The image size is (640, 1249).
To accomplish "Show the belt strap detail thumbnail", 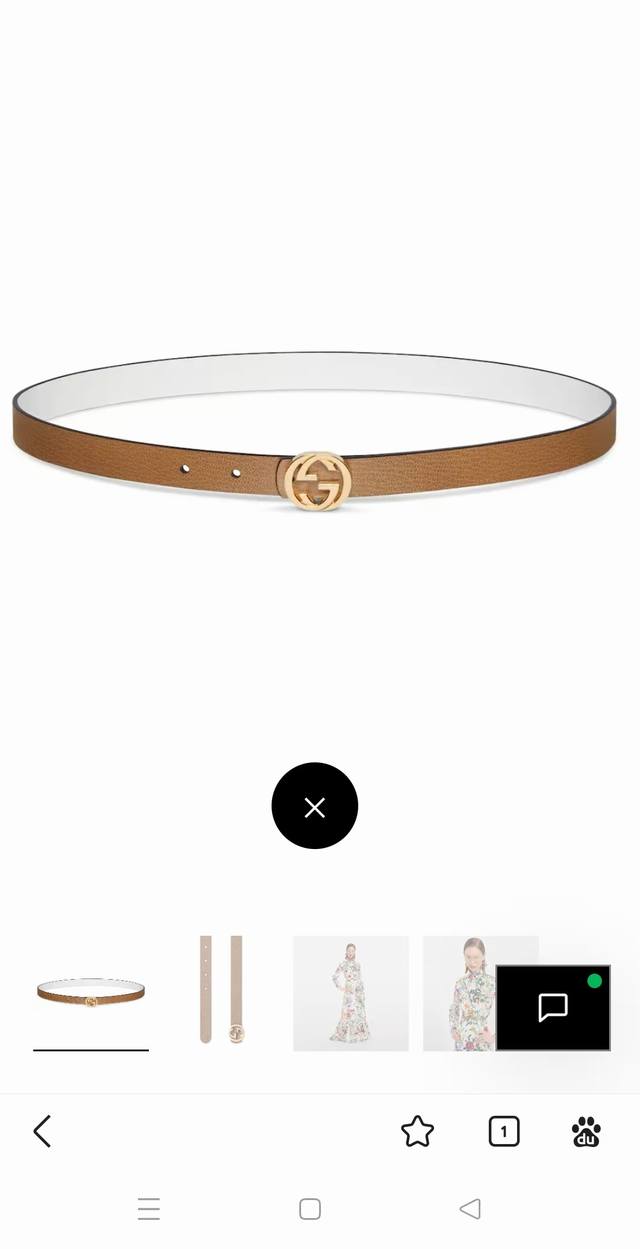I will 221,993.
